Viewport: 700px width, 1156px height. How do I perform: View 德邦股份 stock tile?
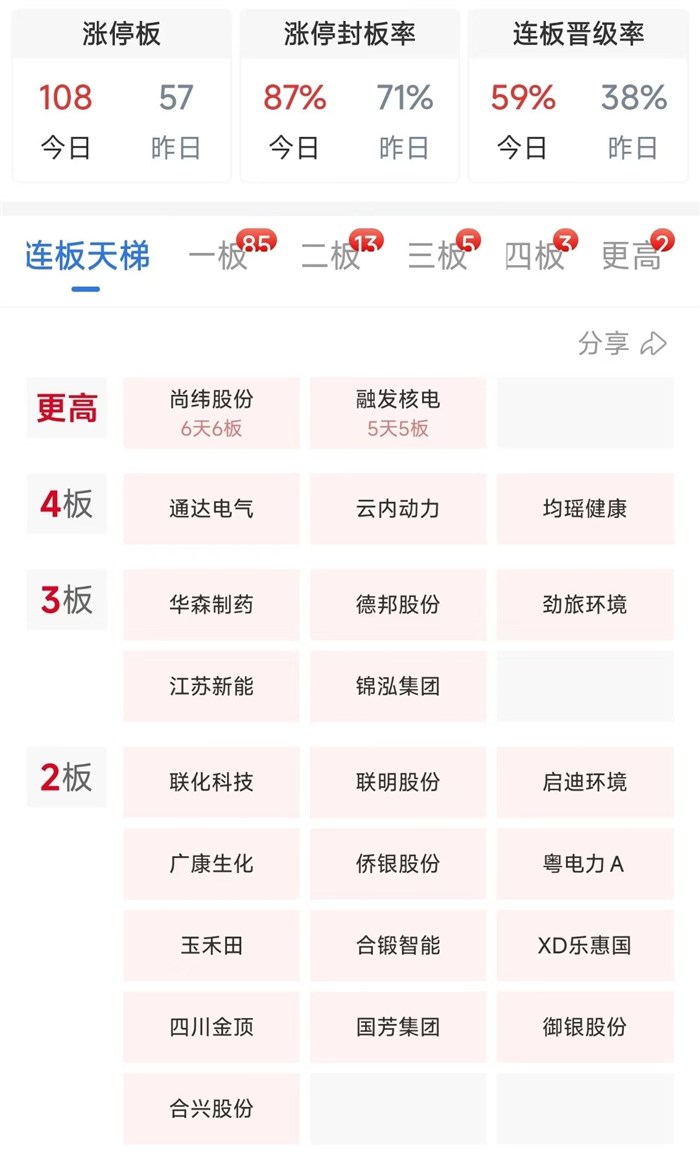[398, 604]
